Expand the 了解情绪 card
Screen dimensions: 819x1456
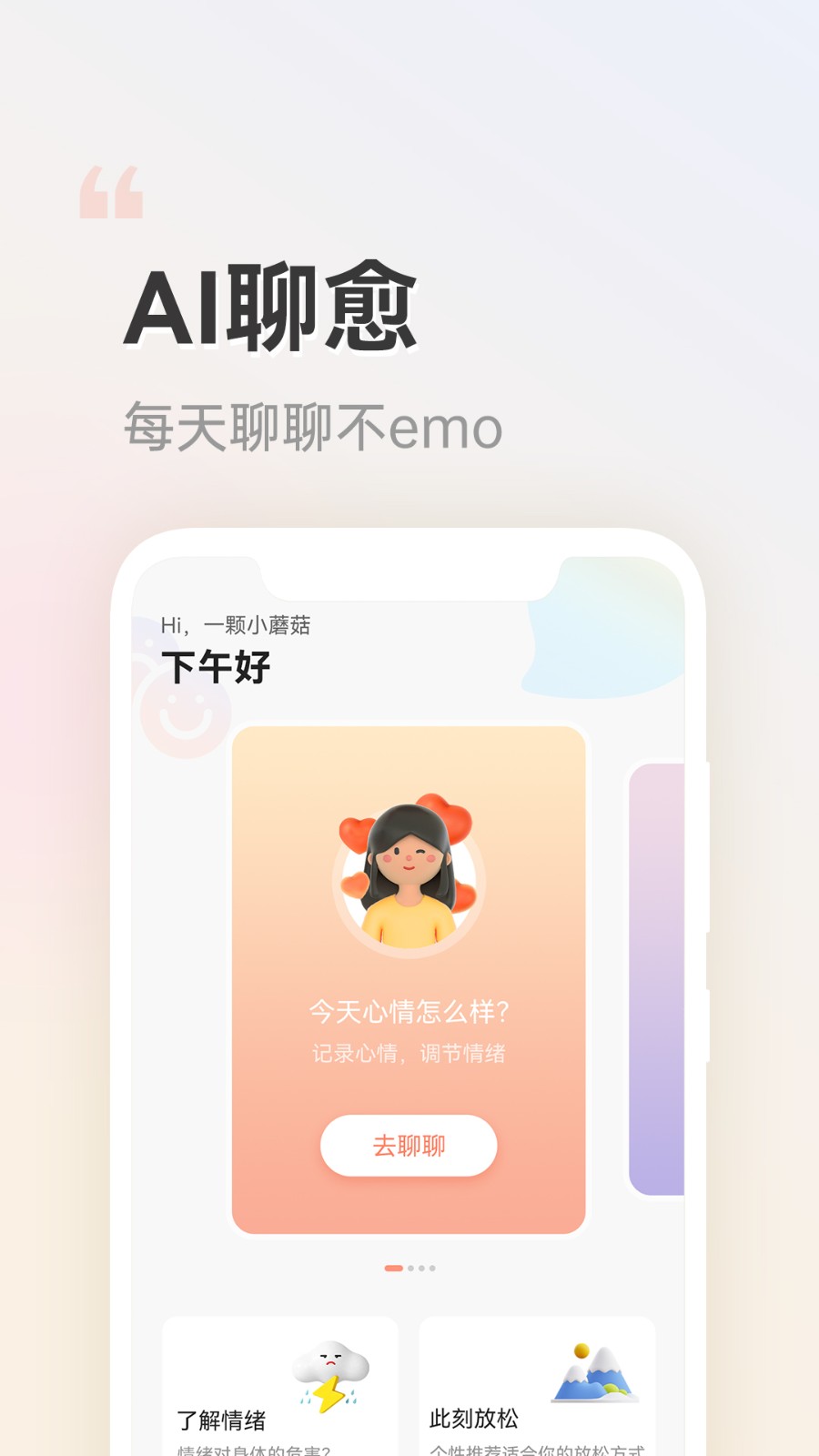(x=279, y=1383)
